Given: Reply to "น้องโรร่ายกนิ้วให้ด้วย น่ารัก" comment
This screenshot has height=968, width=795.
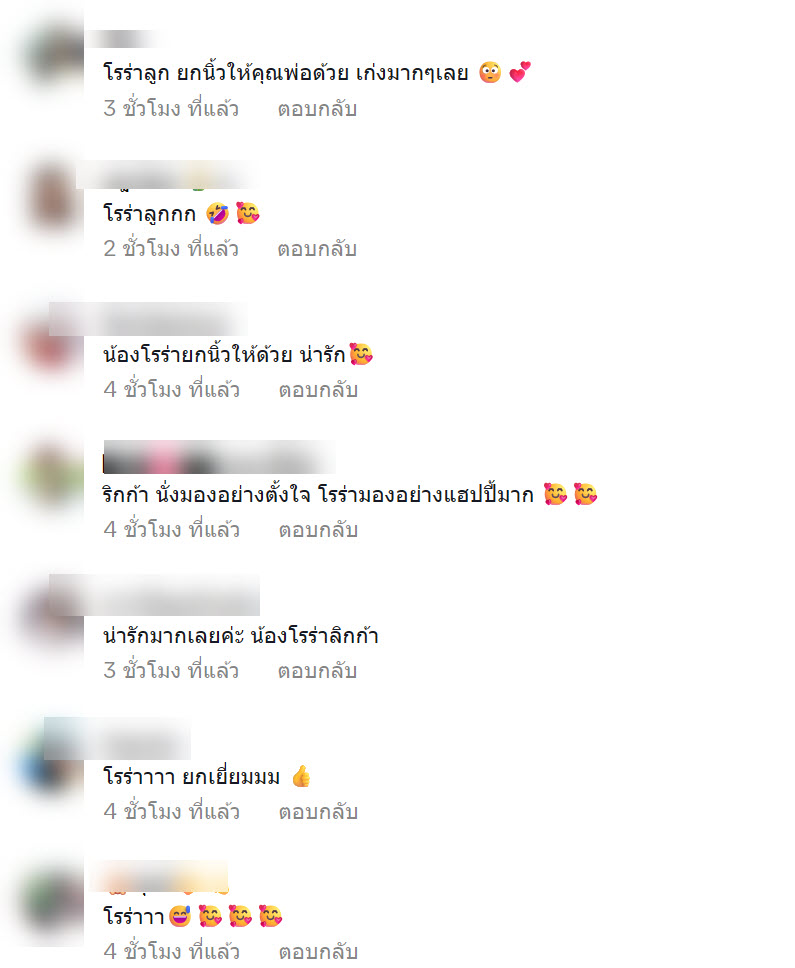Looking at the screenshot, I should click(x=318, y=390).
